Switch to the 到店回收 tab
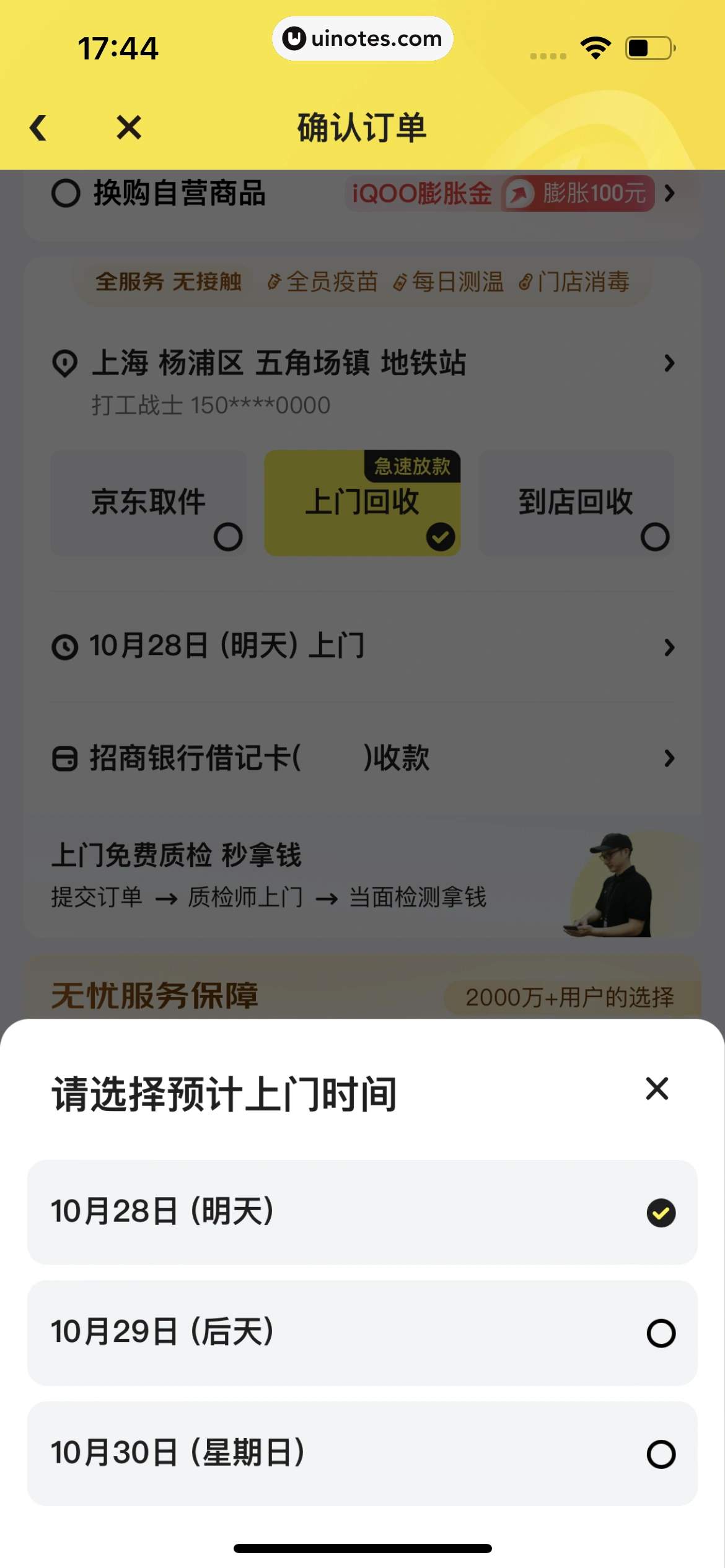The width and height of the screenshot is (725, 1568). (x=576, y=503)
